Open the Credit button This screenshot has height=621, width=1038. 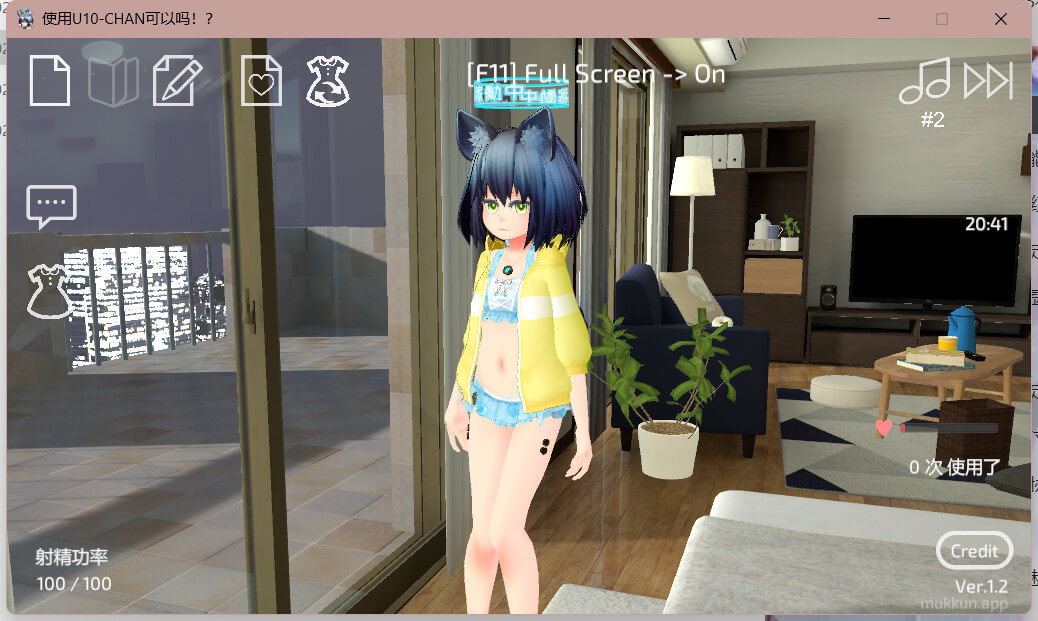click(x=974, y=551)
